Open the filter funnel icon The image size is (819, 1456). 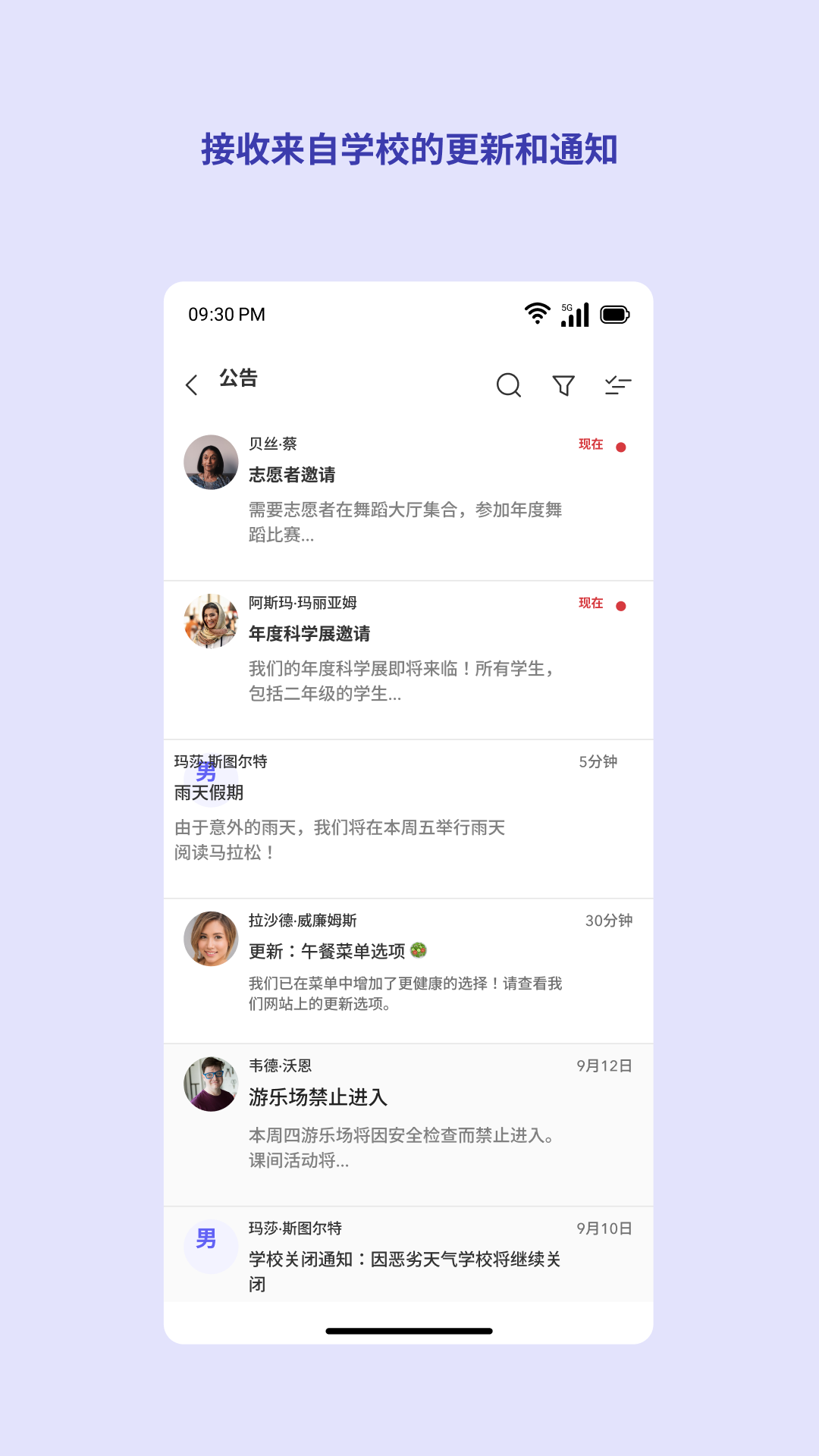tap(563, 385)
